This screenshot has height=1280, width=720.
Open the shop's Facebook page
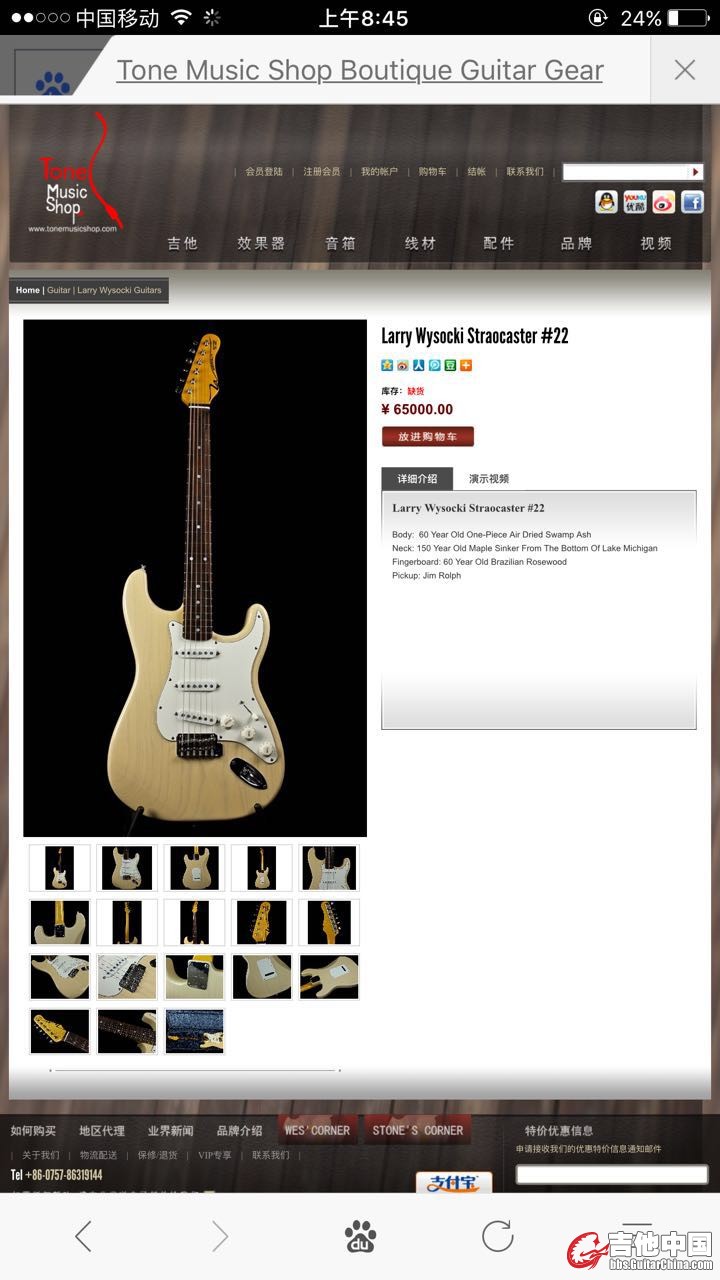(x=693, y=202)
